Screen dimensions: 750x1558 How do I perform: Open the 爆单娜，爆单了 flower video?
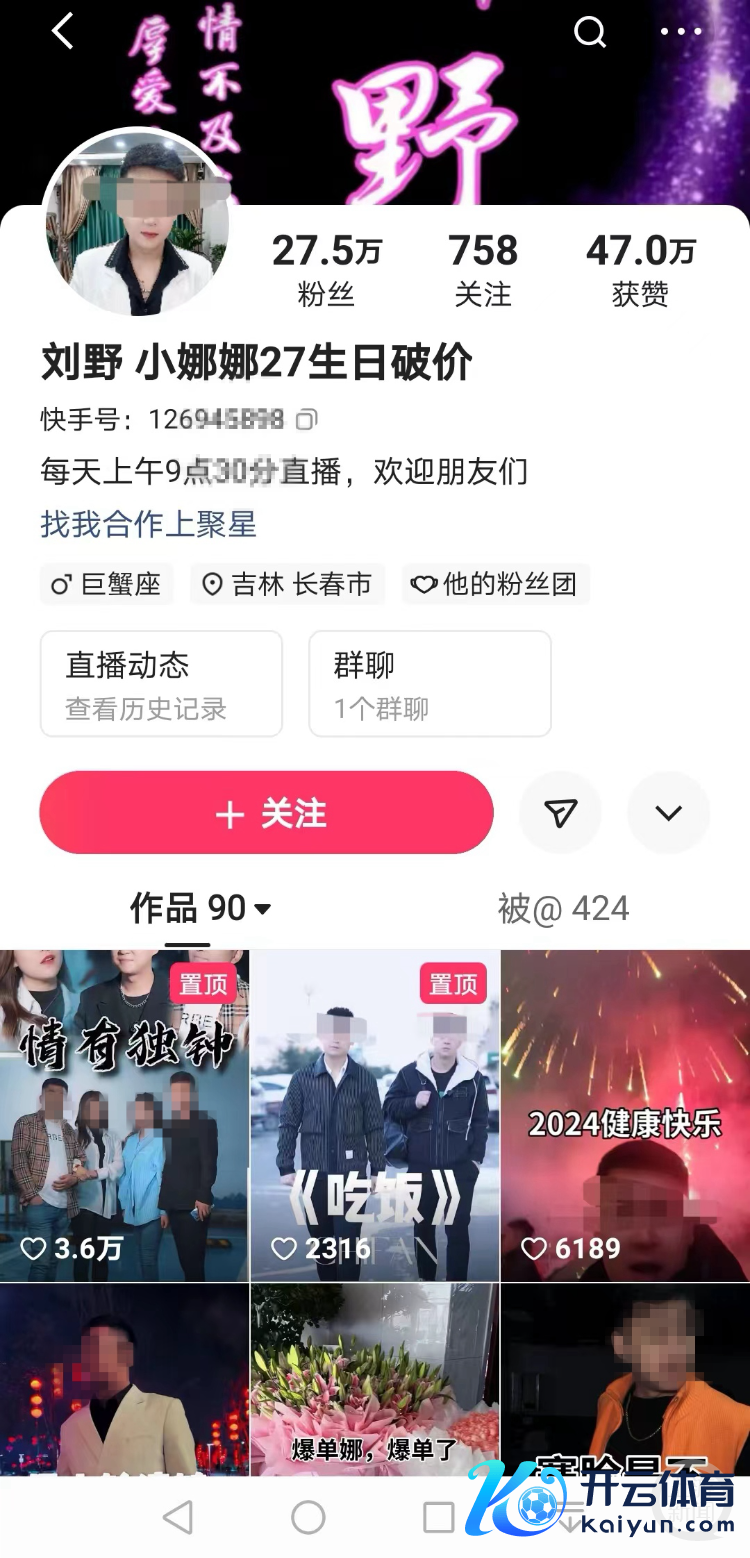point(375,1380)
